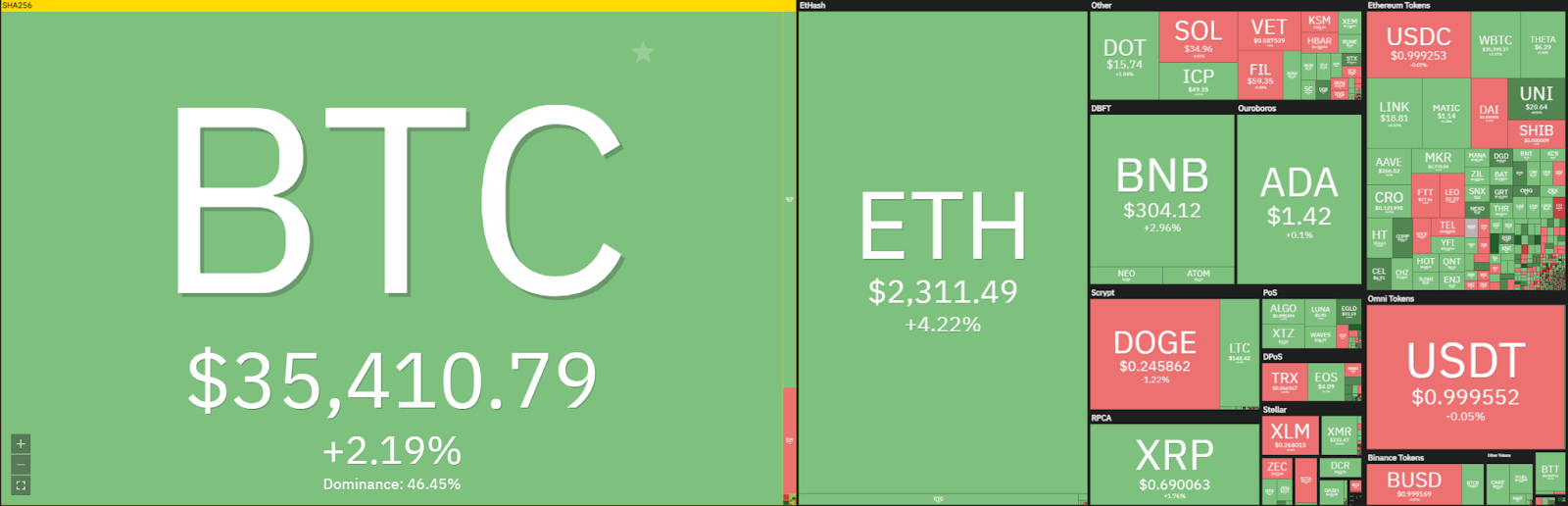Screen dimensions: 1568x506
Task: Select the SOL tile
Action: [1198, 36]
